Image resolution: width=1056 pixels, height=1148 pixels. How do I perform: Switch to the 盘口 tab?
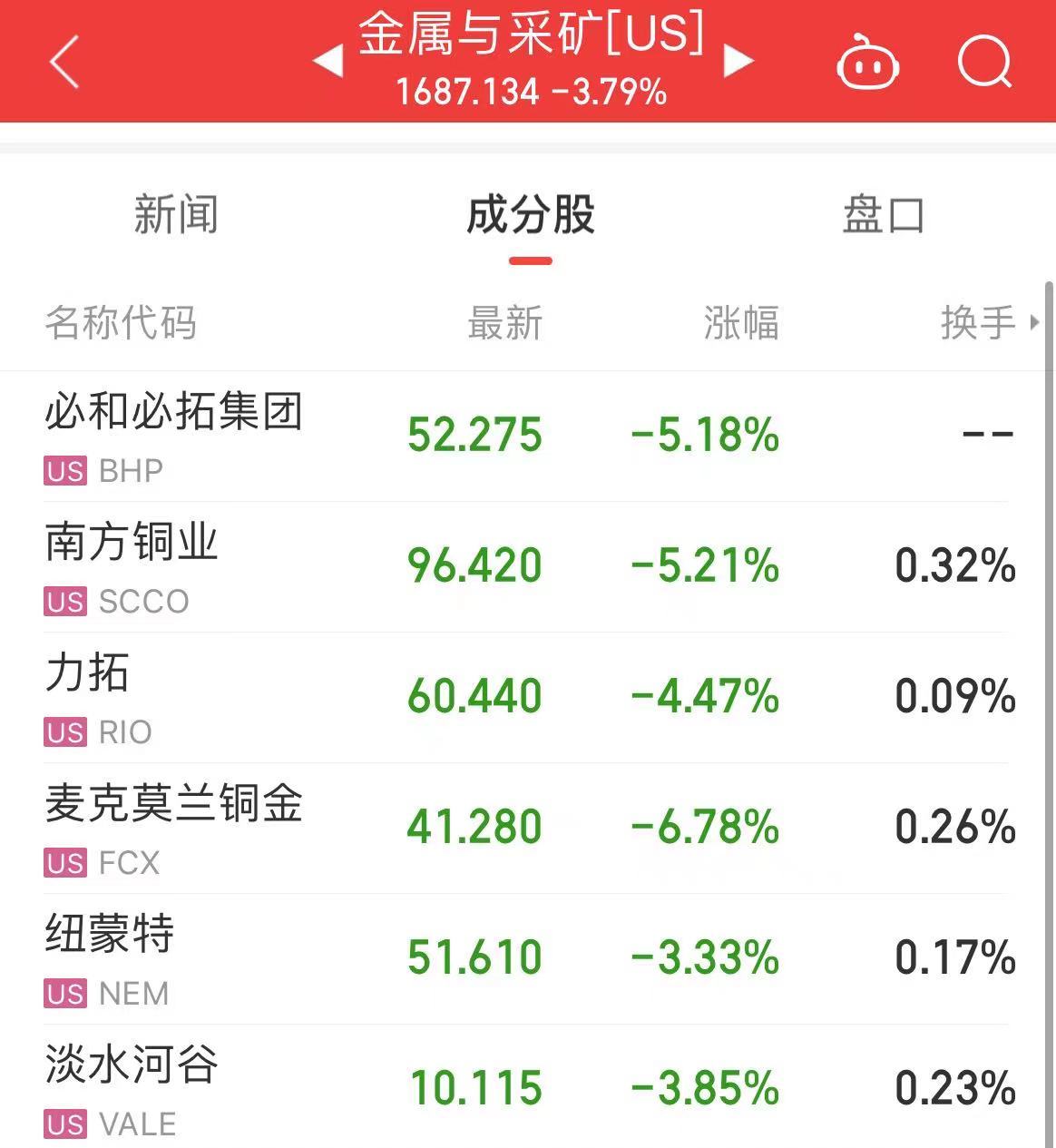[x=883, y=215]
